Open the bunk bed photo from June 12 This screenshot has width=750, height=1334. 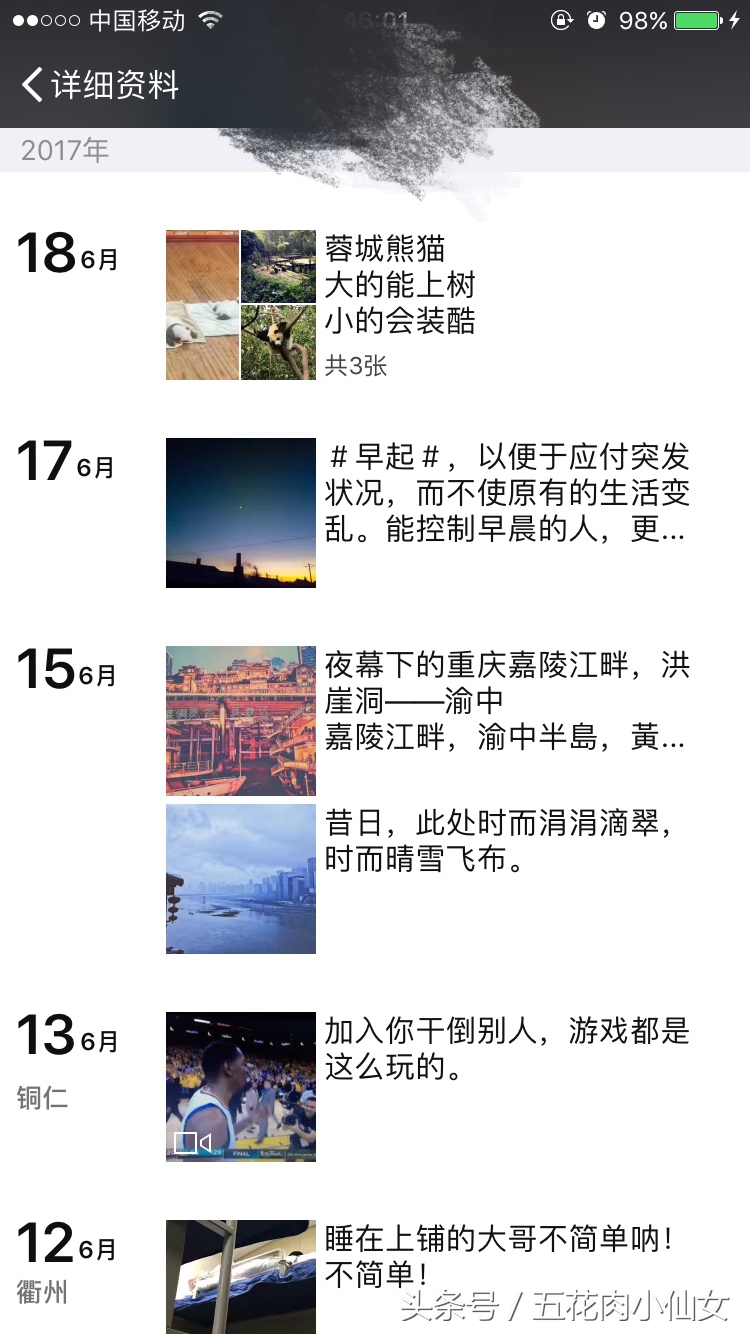pos(240,1275)
